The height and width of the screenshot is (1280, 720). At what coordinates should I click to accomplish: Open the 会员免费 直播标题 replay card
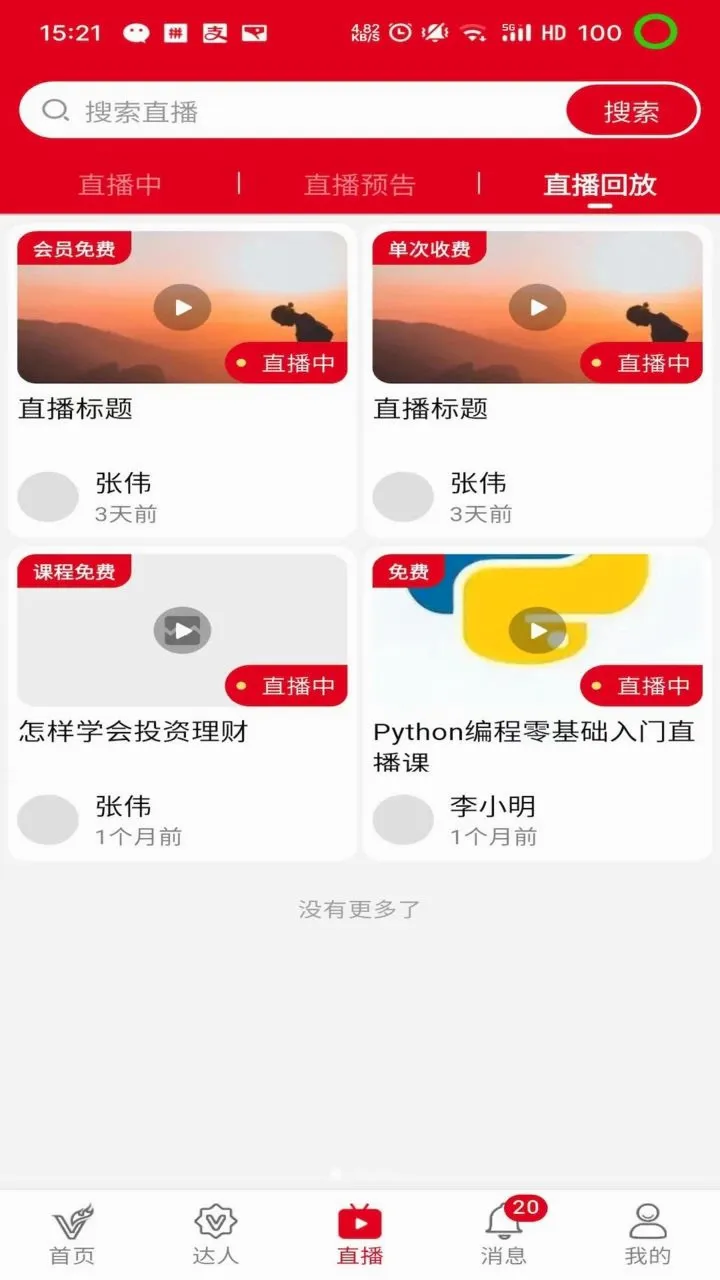pos(182,382)
